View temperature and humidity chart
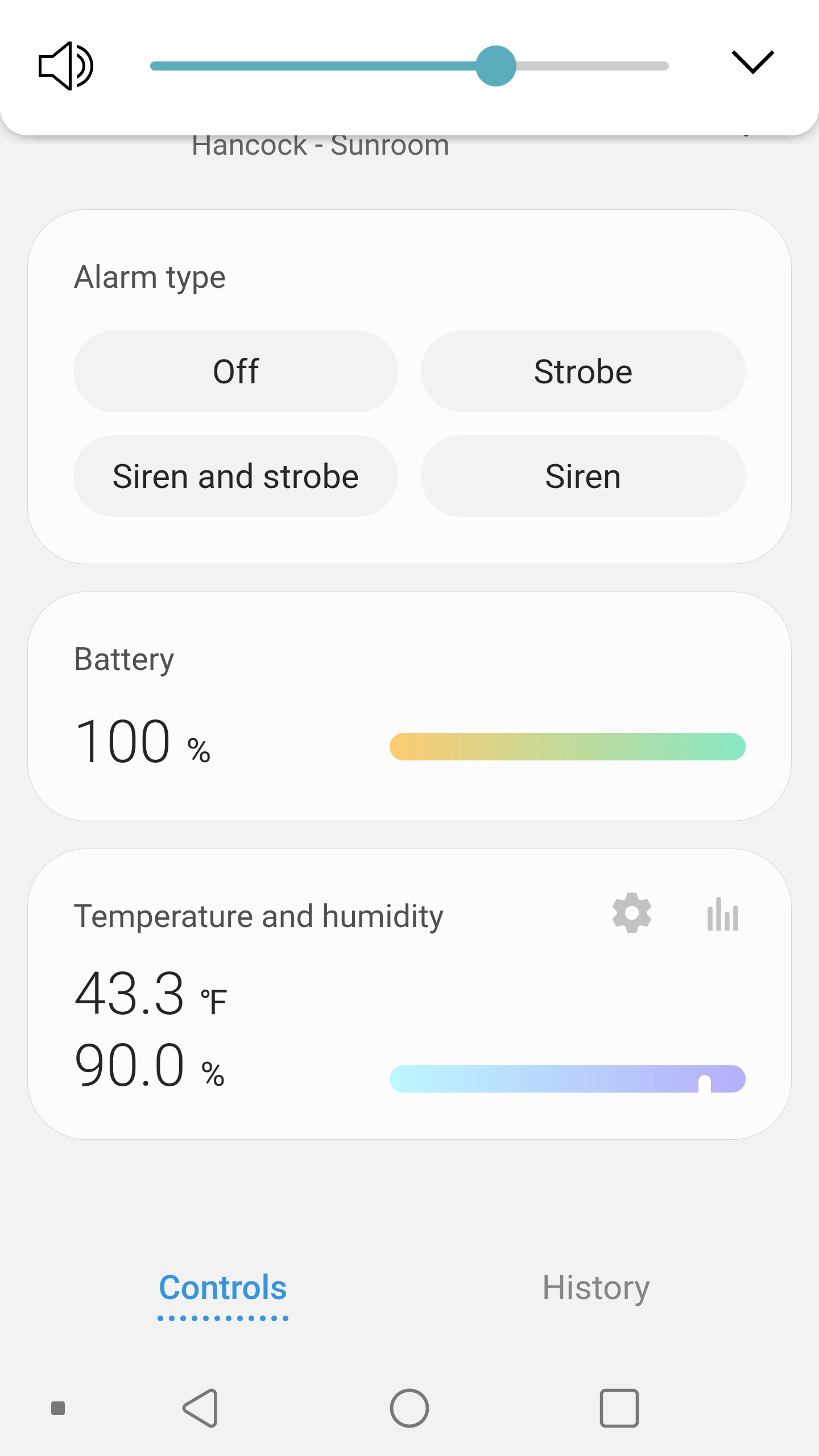Screen dimensions: 819x1456 722,914
